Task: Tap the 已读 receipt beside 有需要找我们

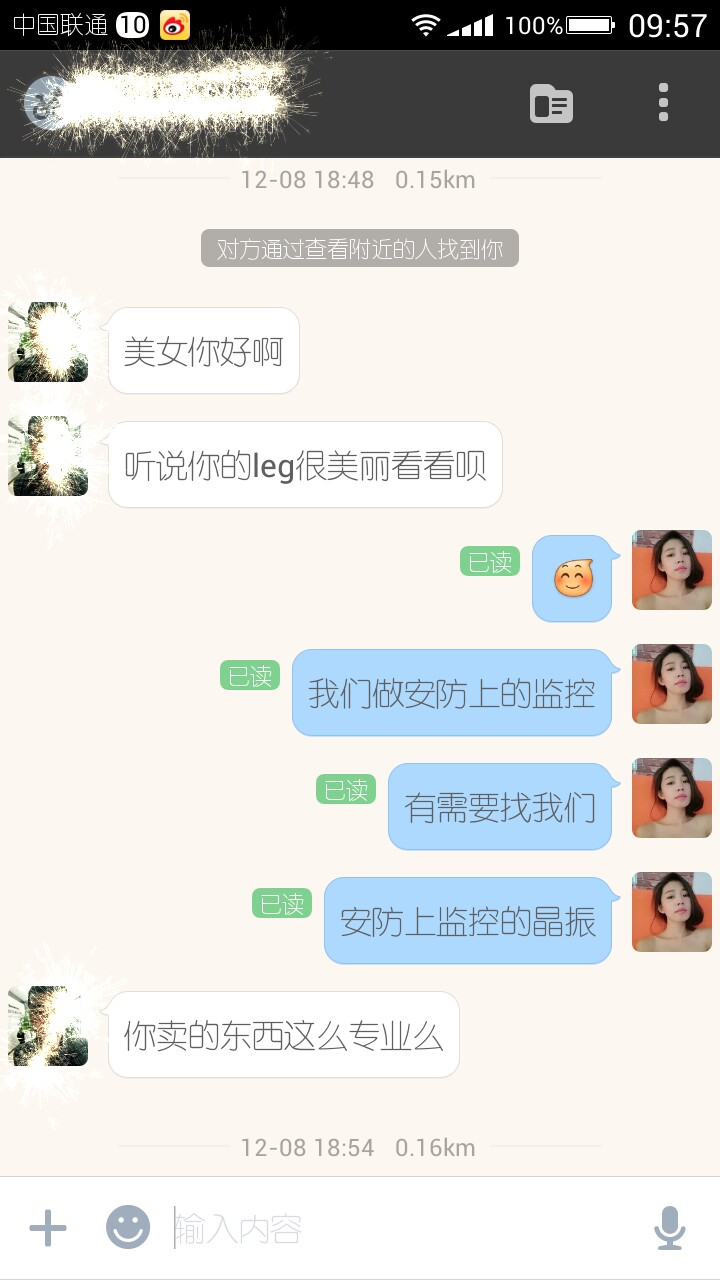Action: point(345,790)
